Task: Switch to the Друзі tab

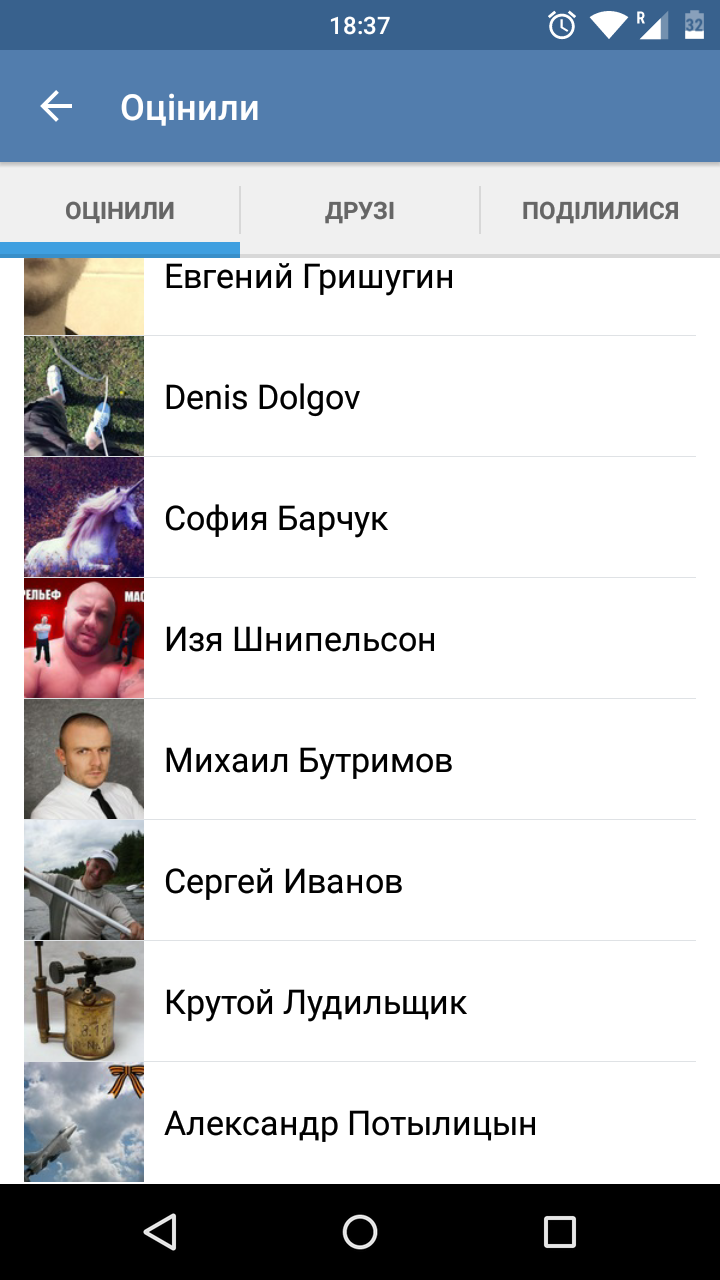Action: (360, 211)
